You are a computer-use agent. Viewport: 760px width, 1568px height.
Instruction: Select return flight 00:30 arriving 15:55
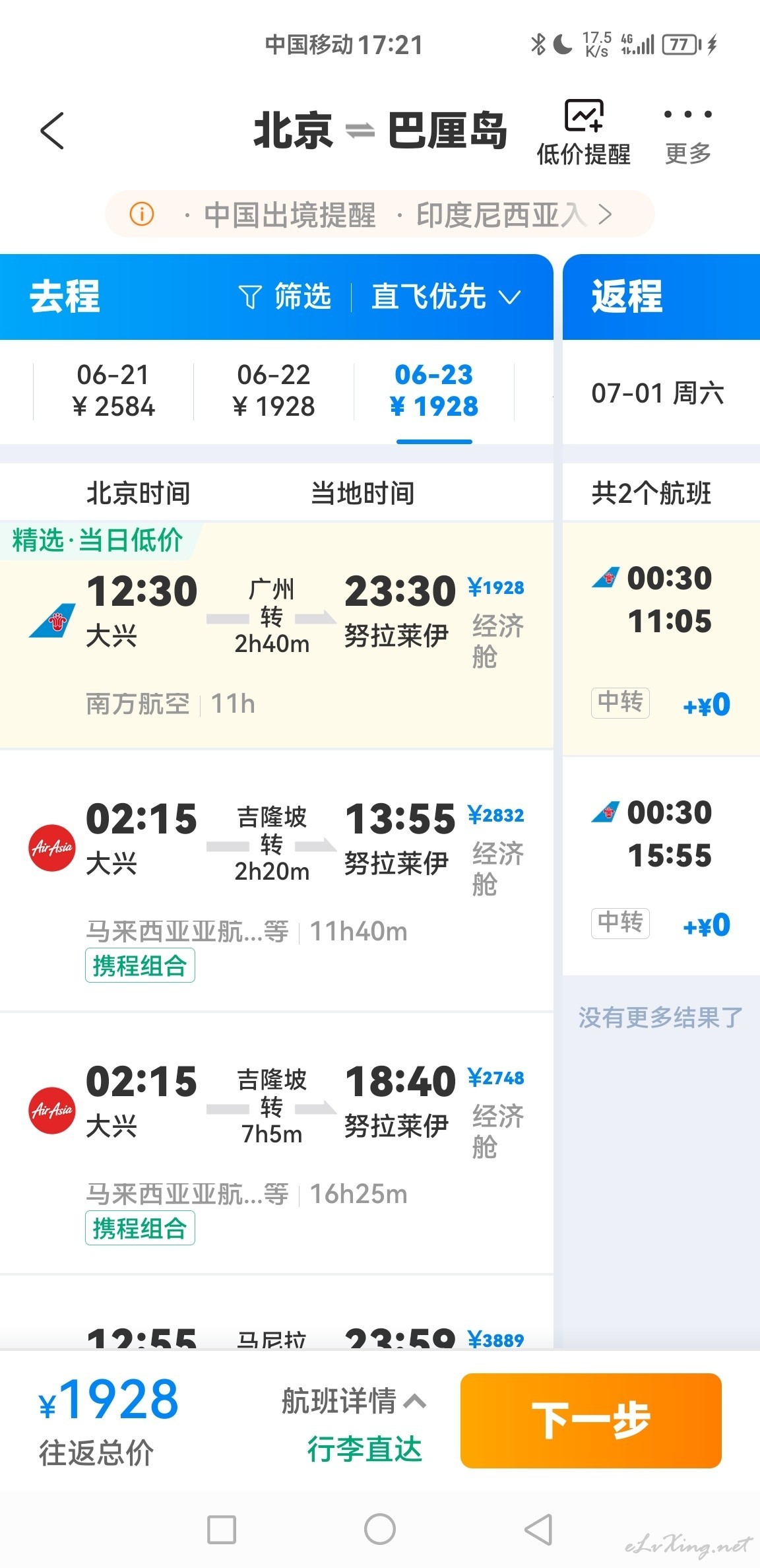pyautogui.click(x=661, y=866)
